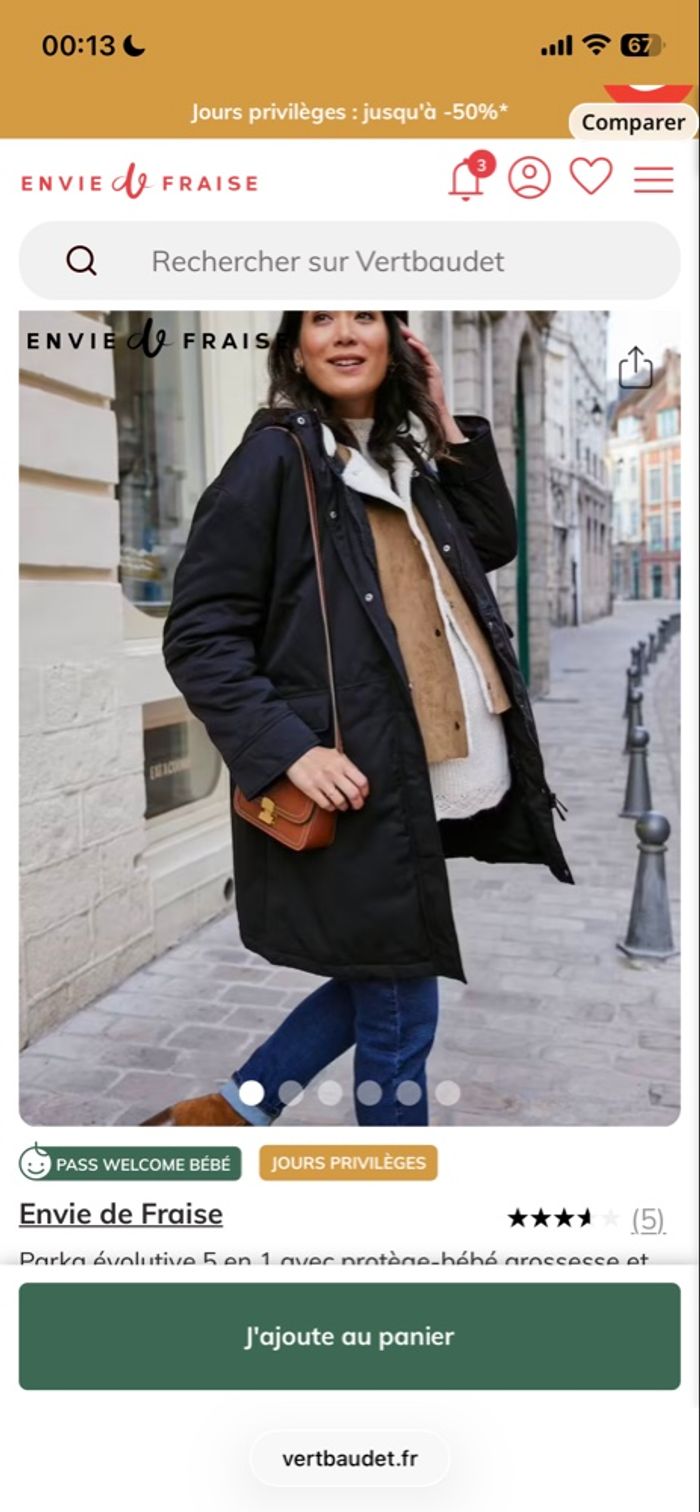Open the Envie de Fraise brand link

[x=121, y=1214]
